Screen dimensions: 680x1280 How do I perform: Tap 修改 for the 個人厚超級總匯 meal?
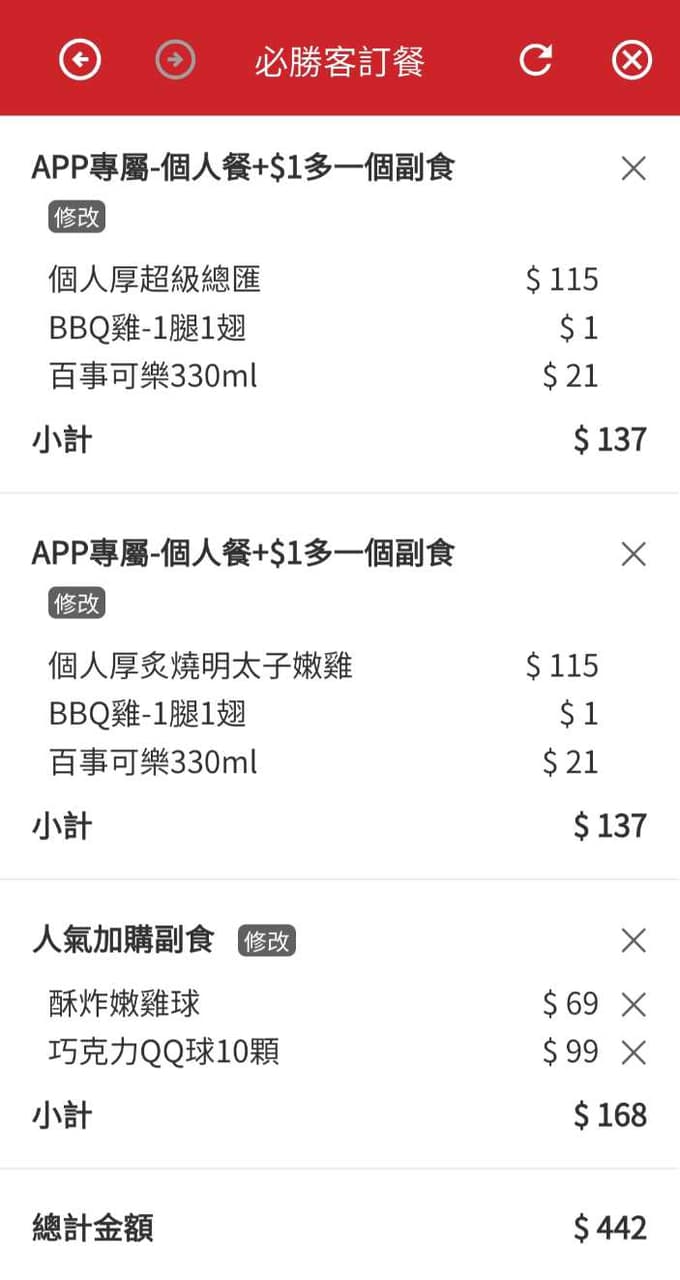pos(77,217)
